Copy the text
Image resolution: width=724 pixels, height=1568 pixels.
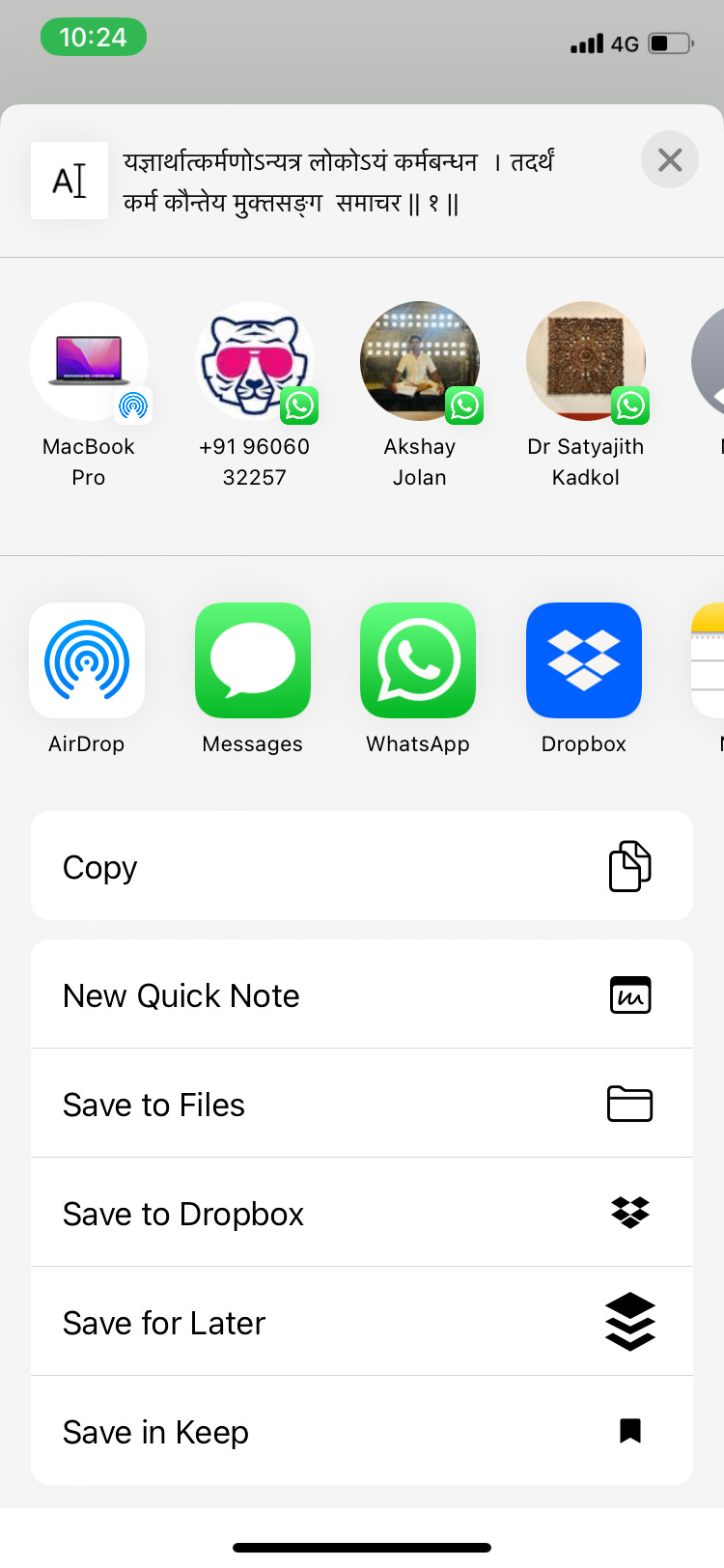pyautogui.click(x=362, y=866)
